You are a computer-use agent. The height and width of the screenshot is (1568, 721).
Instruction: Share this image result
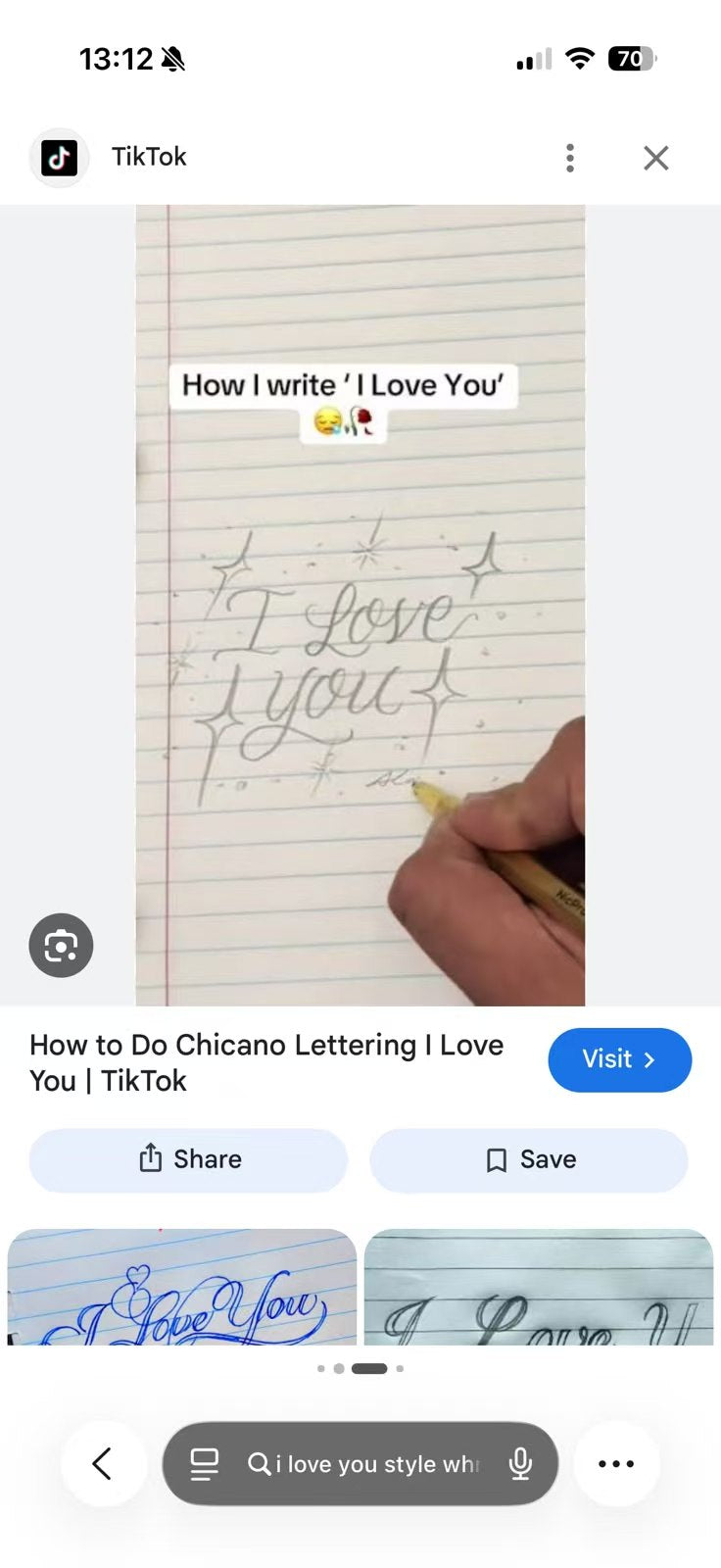189,1159
